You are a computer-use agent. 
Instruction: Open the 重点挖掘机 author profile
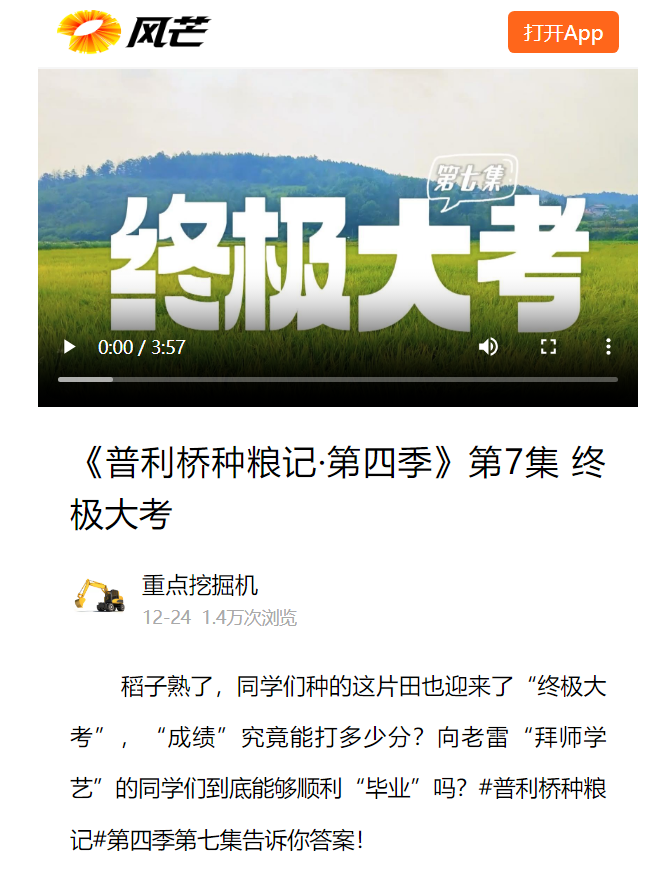pyautogui.click(x=200, y=585)
